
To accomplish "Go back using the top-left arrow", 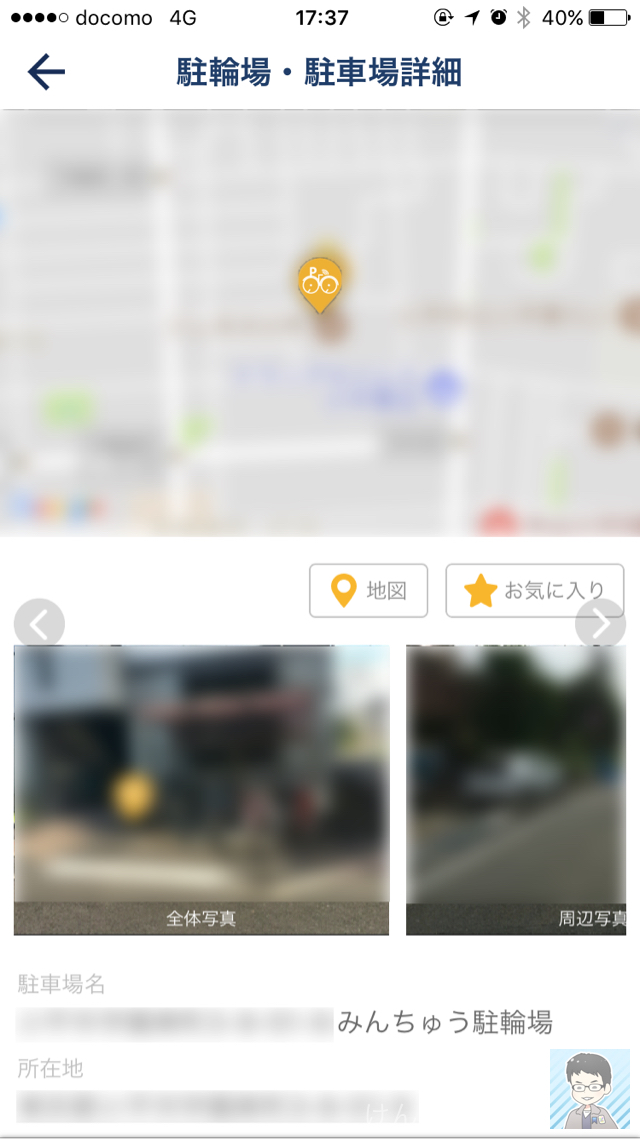I will [46, 72].
